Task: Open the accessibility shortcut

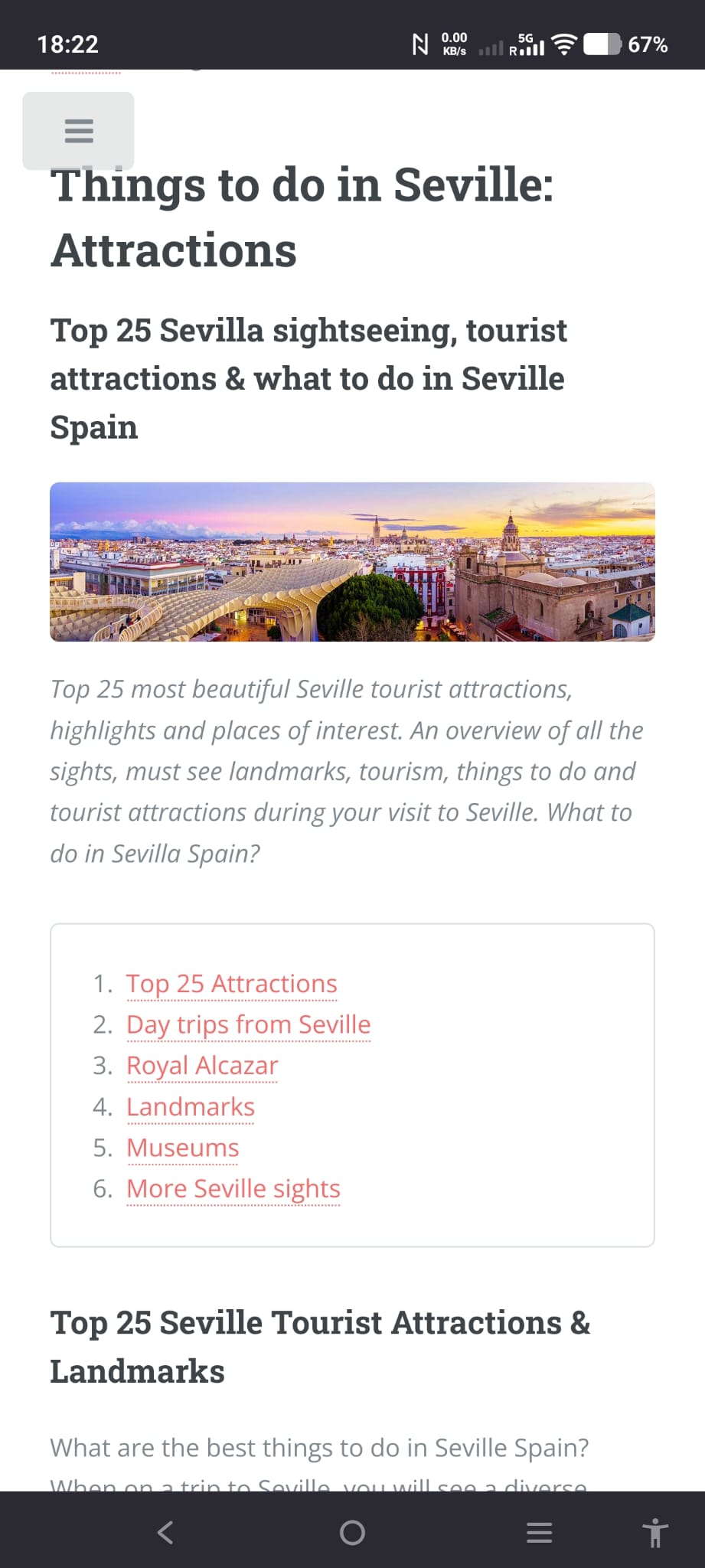Action: point(655,1532)
